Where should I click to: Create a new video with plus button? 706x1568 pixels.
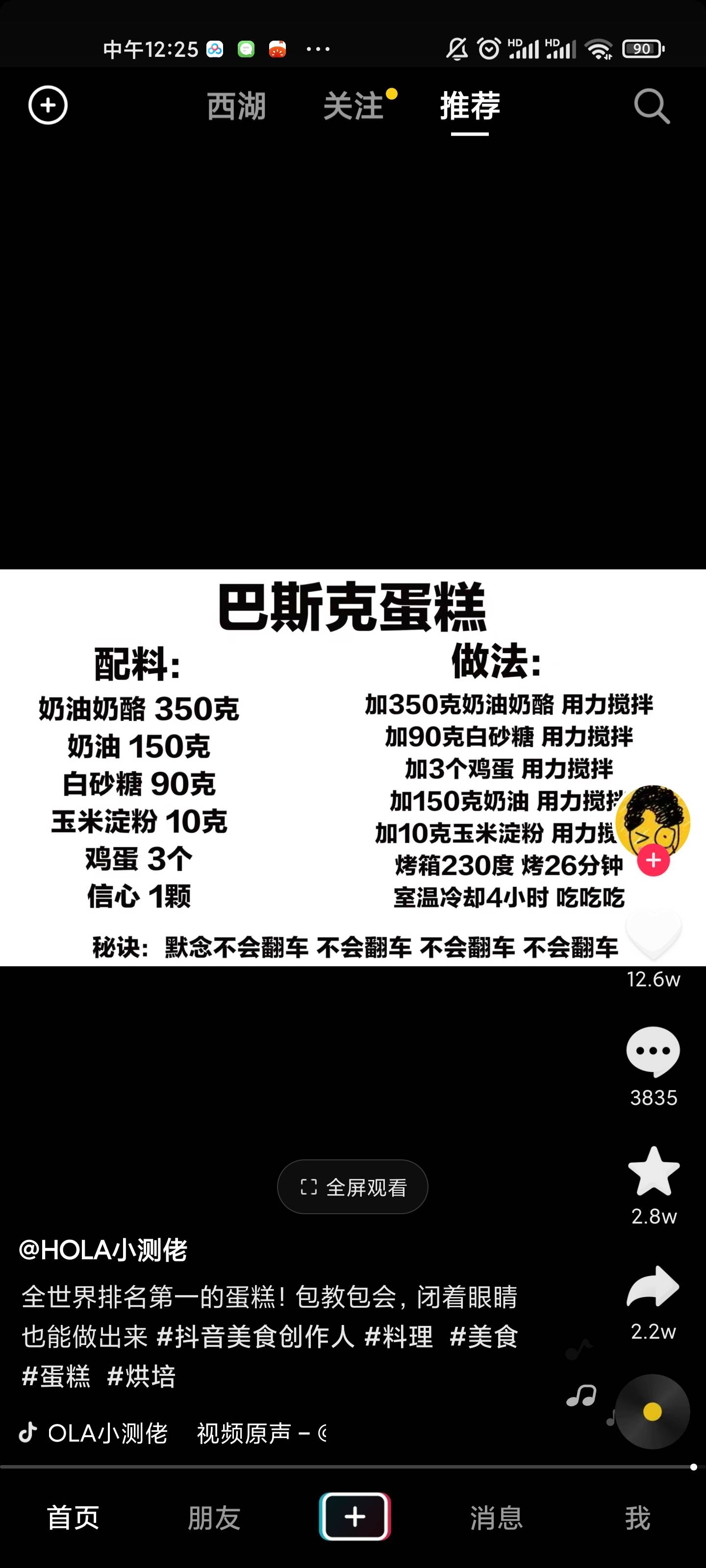(354, 1517)
